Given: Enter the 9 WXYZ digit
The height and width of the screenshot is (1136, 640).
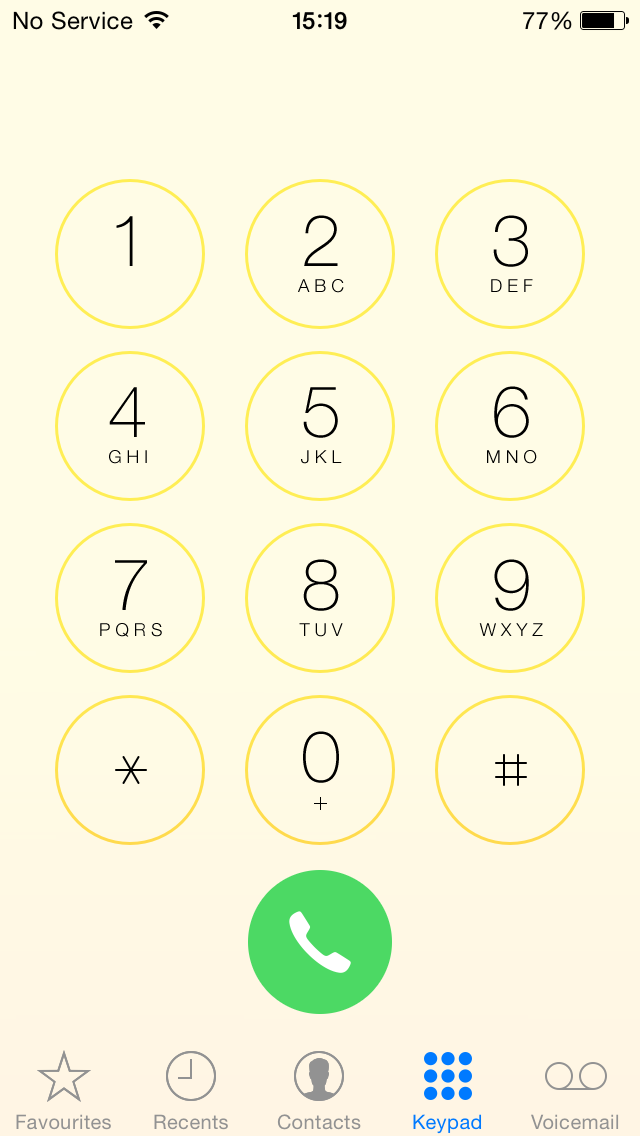Looking at the screenshot, I should point(510,598).
